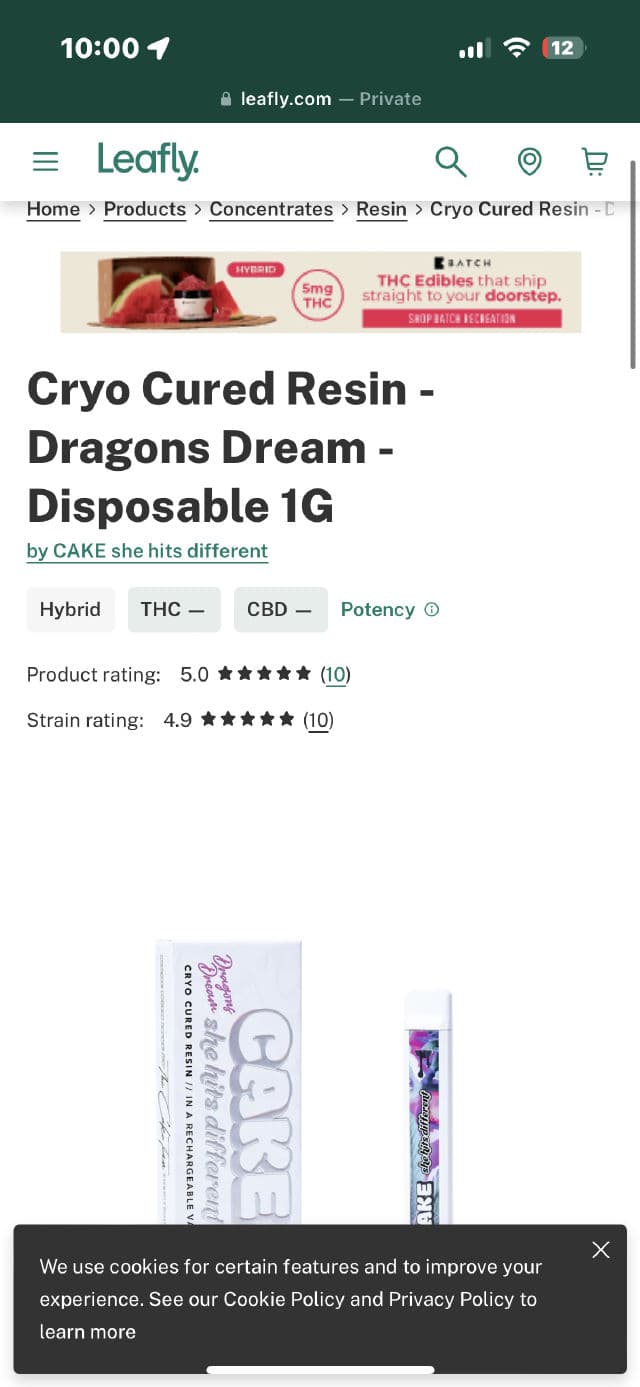This screenshot has width=640, height=1387.
Task: View the shopping cart
Action: tap(594, 161)
